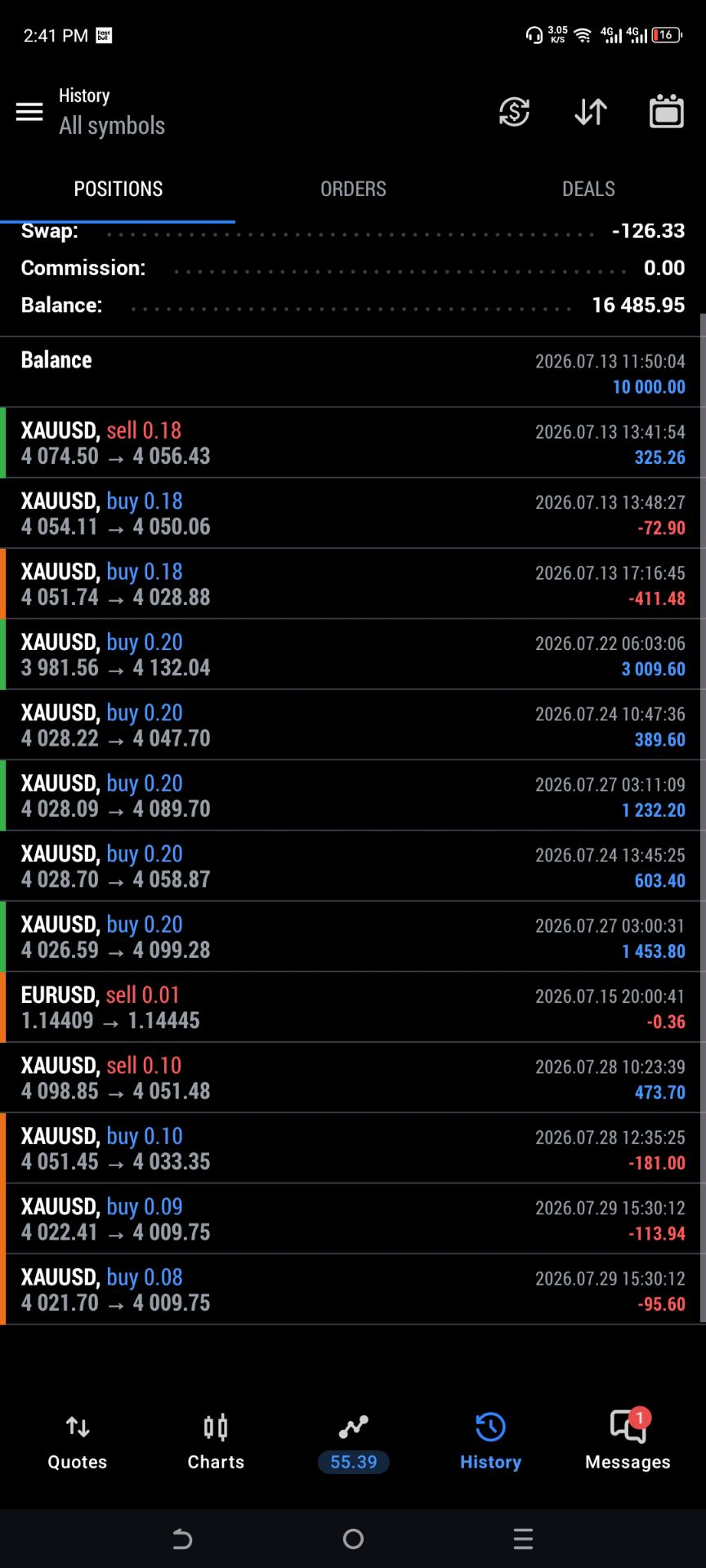Tap the system back button

[x=182, y=1539]
